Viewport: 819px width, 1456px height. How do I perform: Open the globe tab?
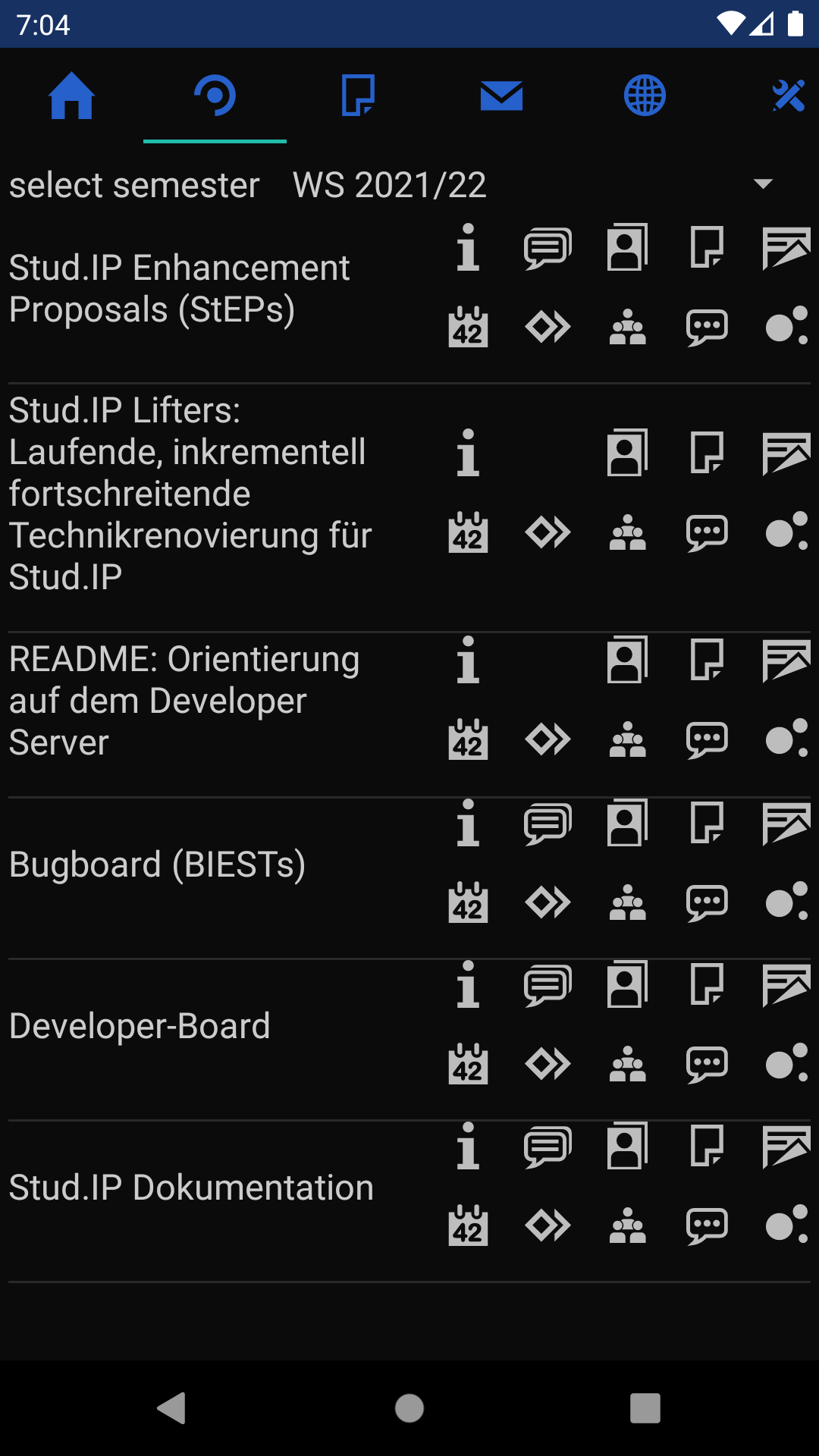tap(645, 96)
